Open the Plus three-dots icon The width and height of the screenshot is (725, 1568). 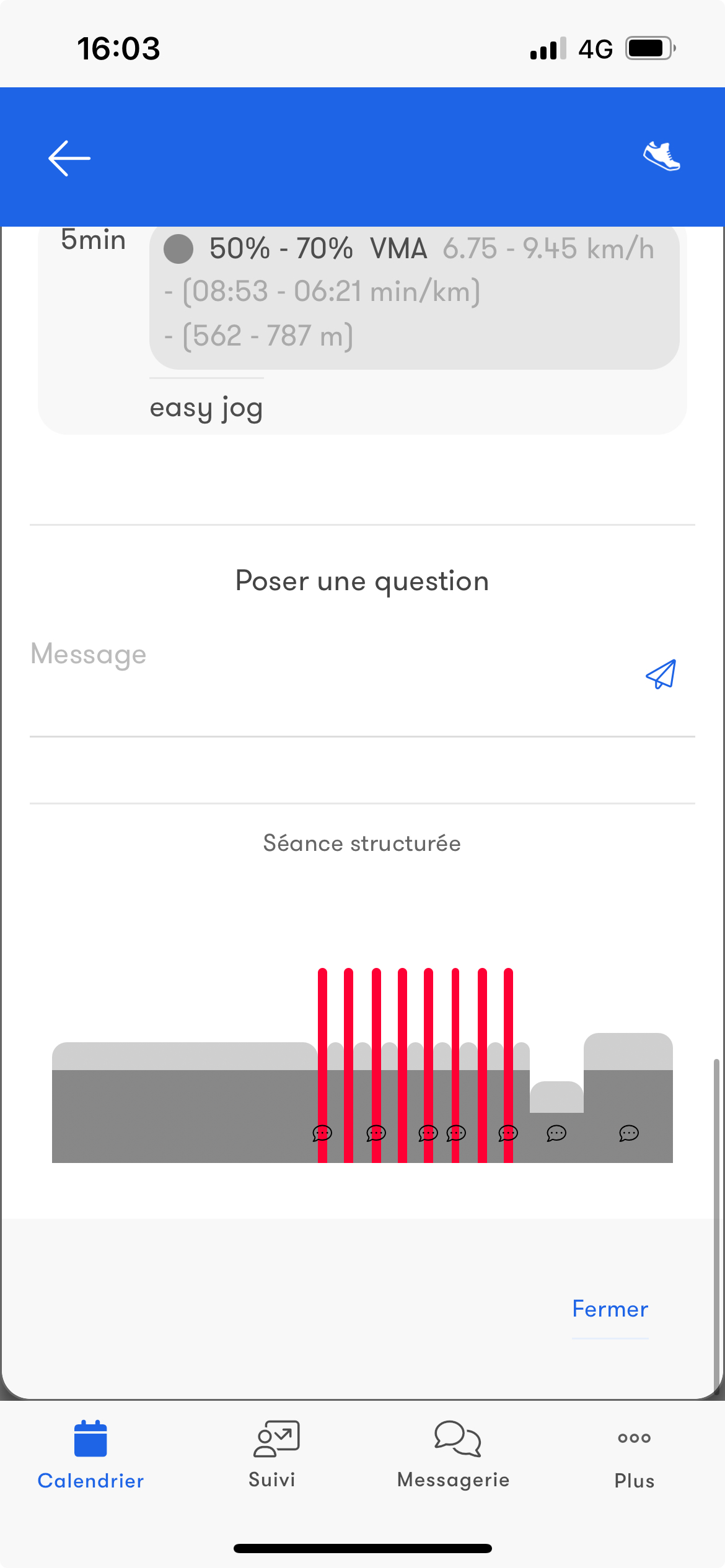634,1440
